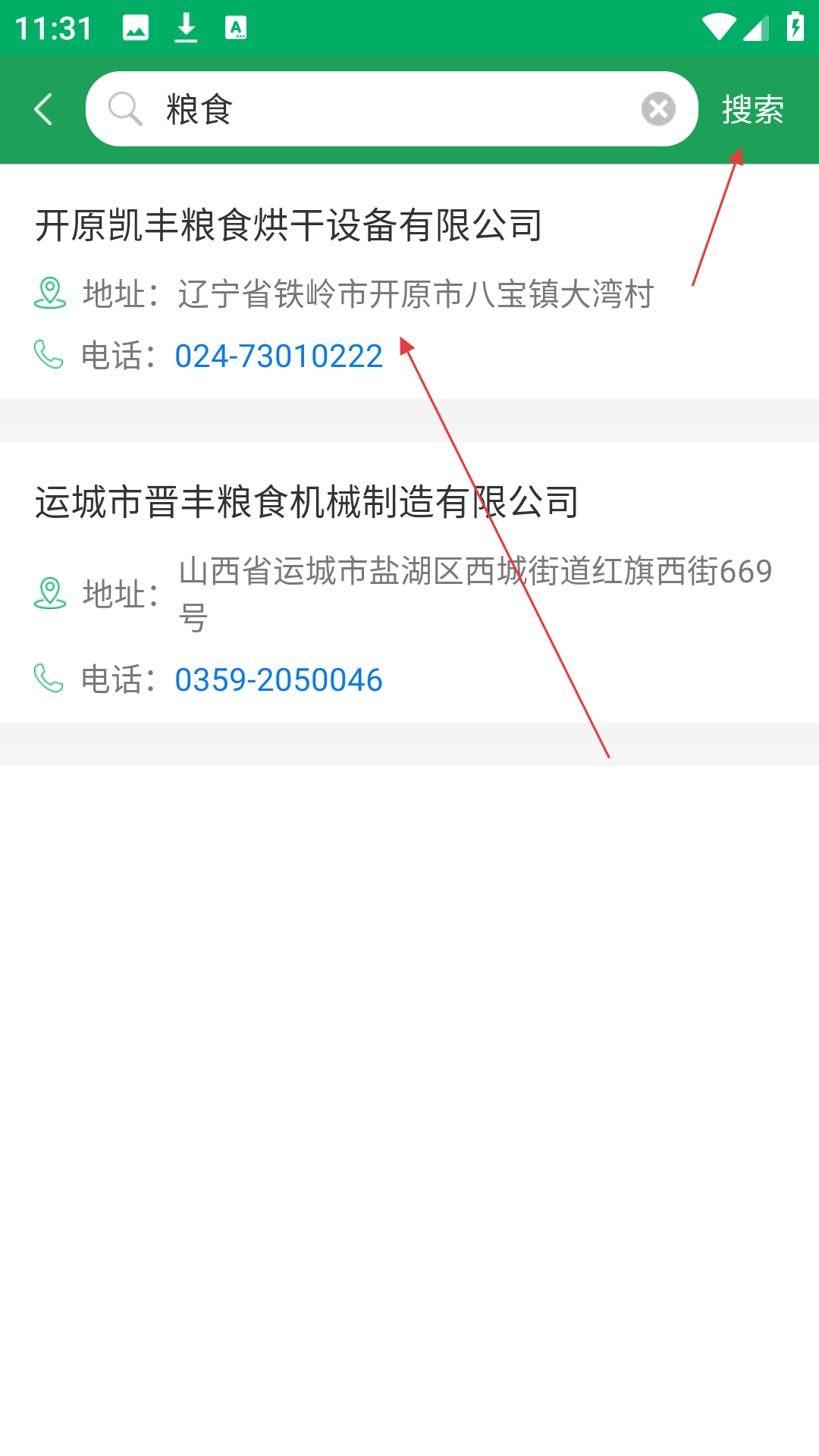Tap the 搜索 button
The image size is (819, 1456).
[752, 110]
